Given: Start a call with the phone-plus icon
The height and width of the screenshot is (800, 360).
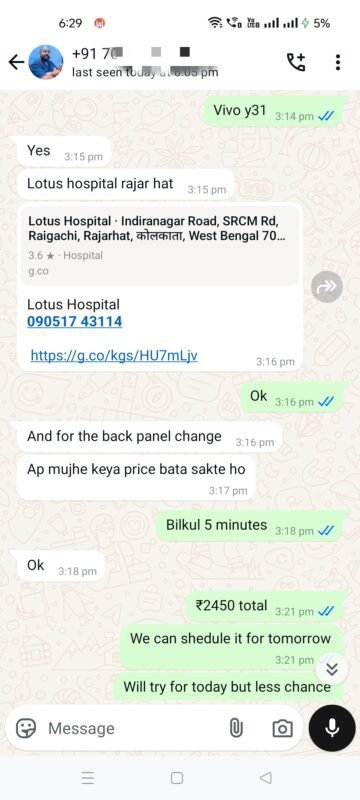Looking at the screenshot, I should coord(296,62).
